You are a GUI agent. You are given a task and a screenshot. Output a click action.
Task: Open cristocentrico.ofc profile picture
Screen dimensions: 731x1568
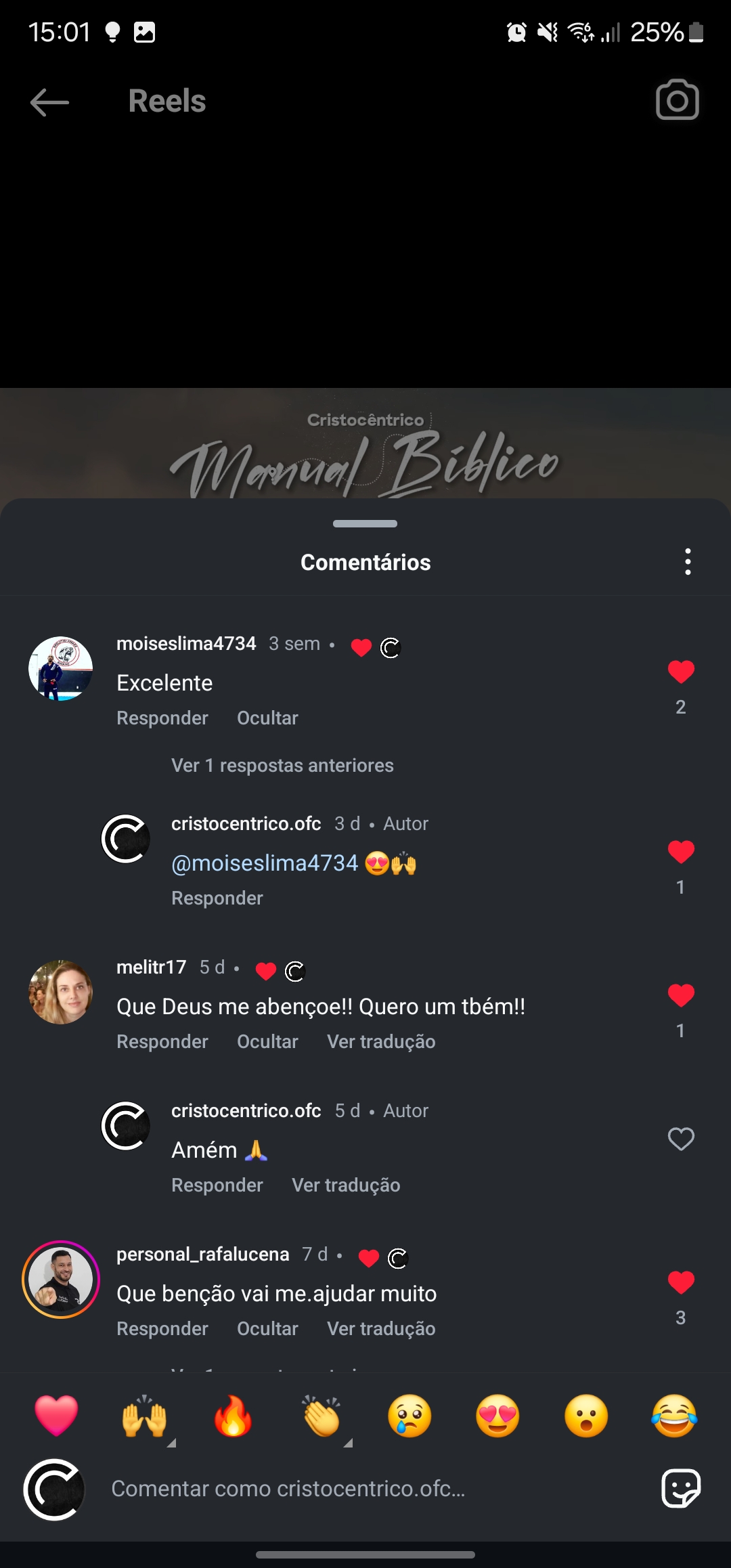point(126,838)
